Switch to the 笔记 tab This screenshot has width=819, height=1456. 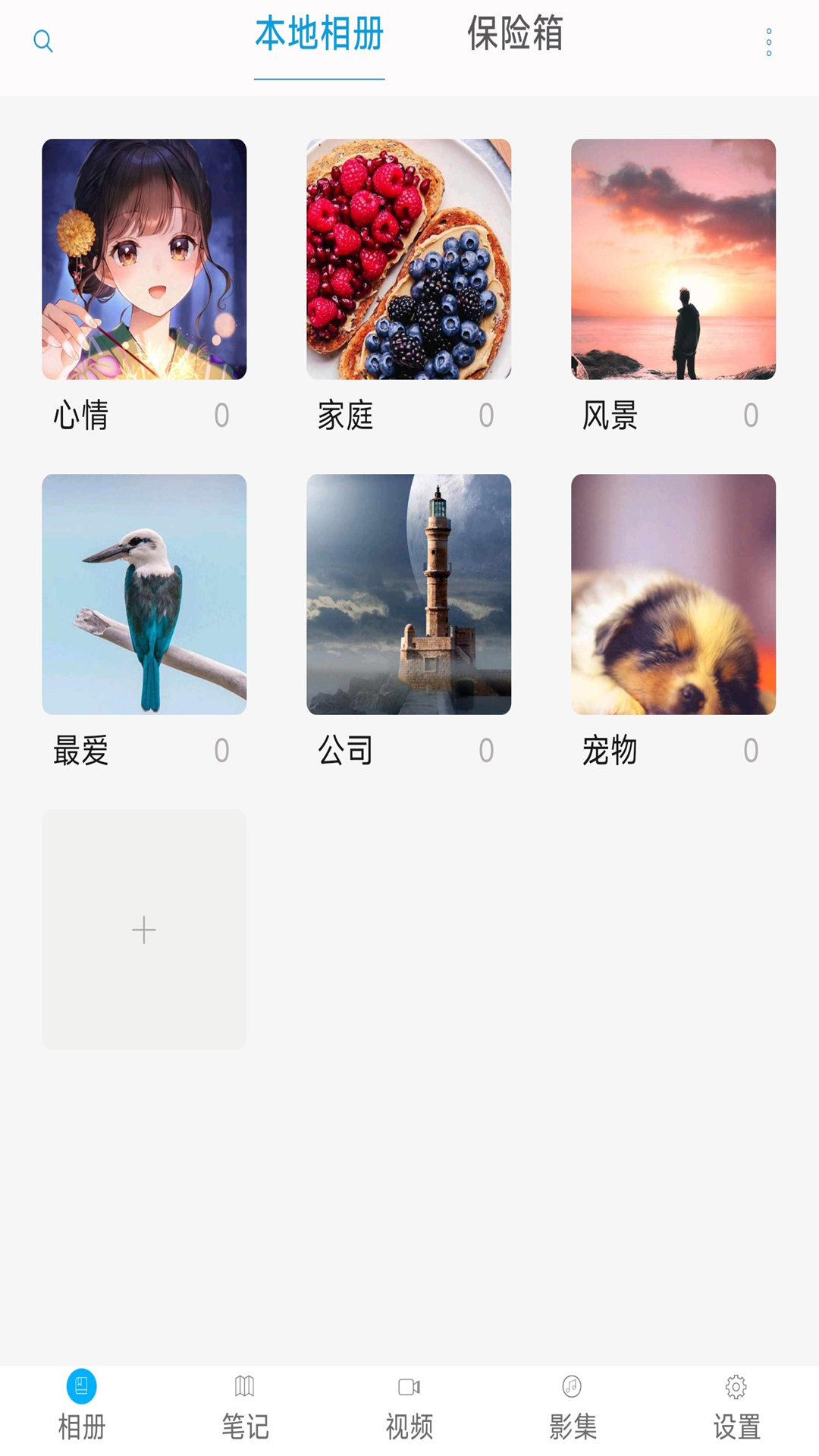coord(245,1405)
